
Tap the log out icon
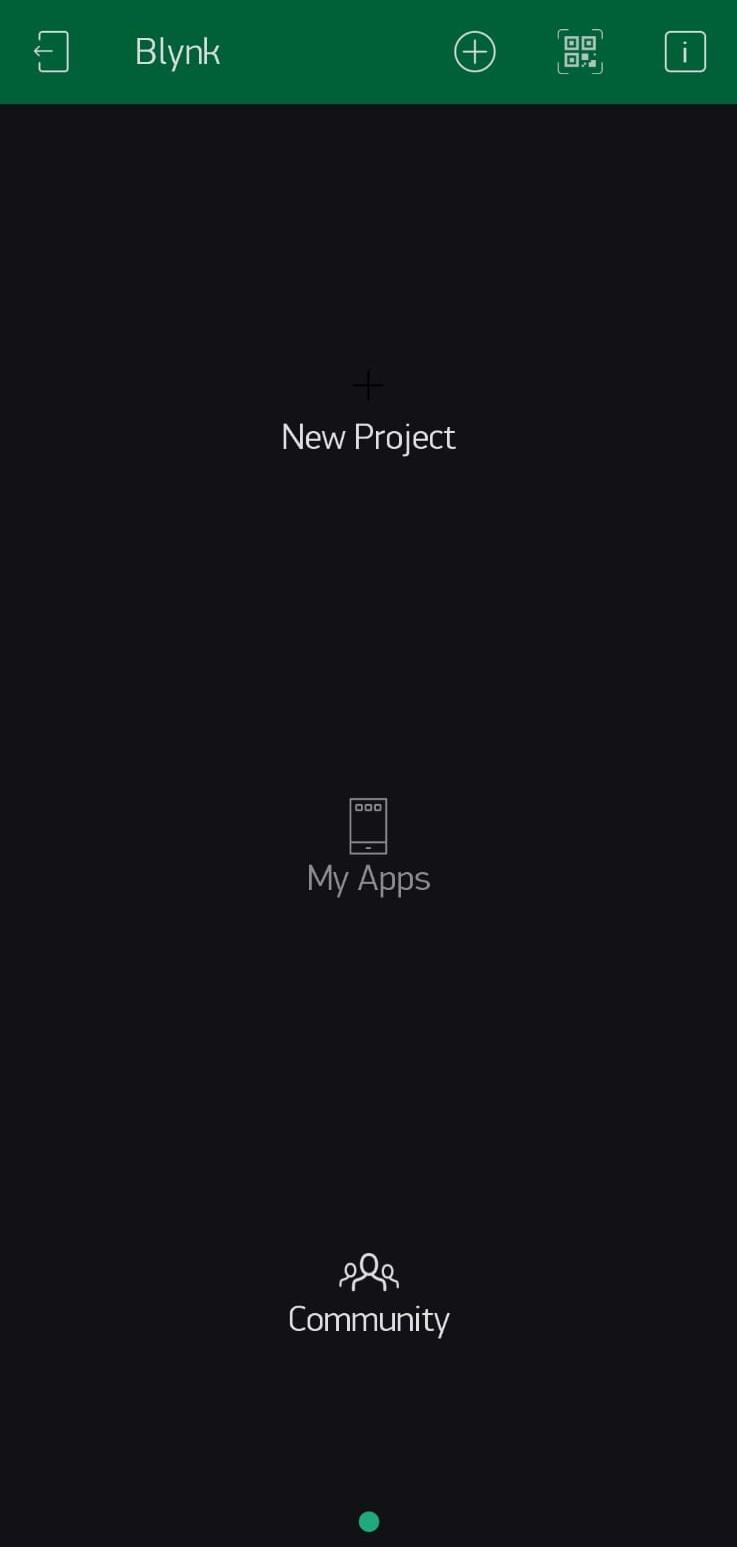coord(52,52)
